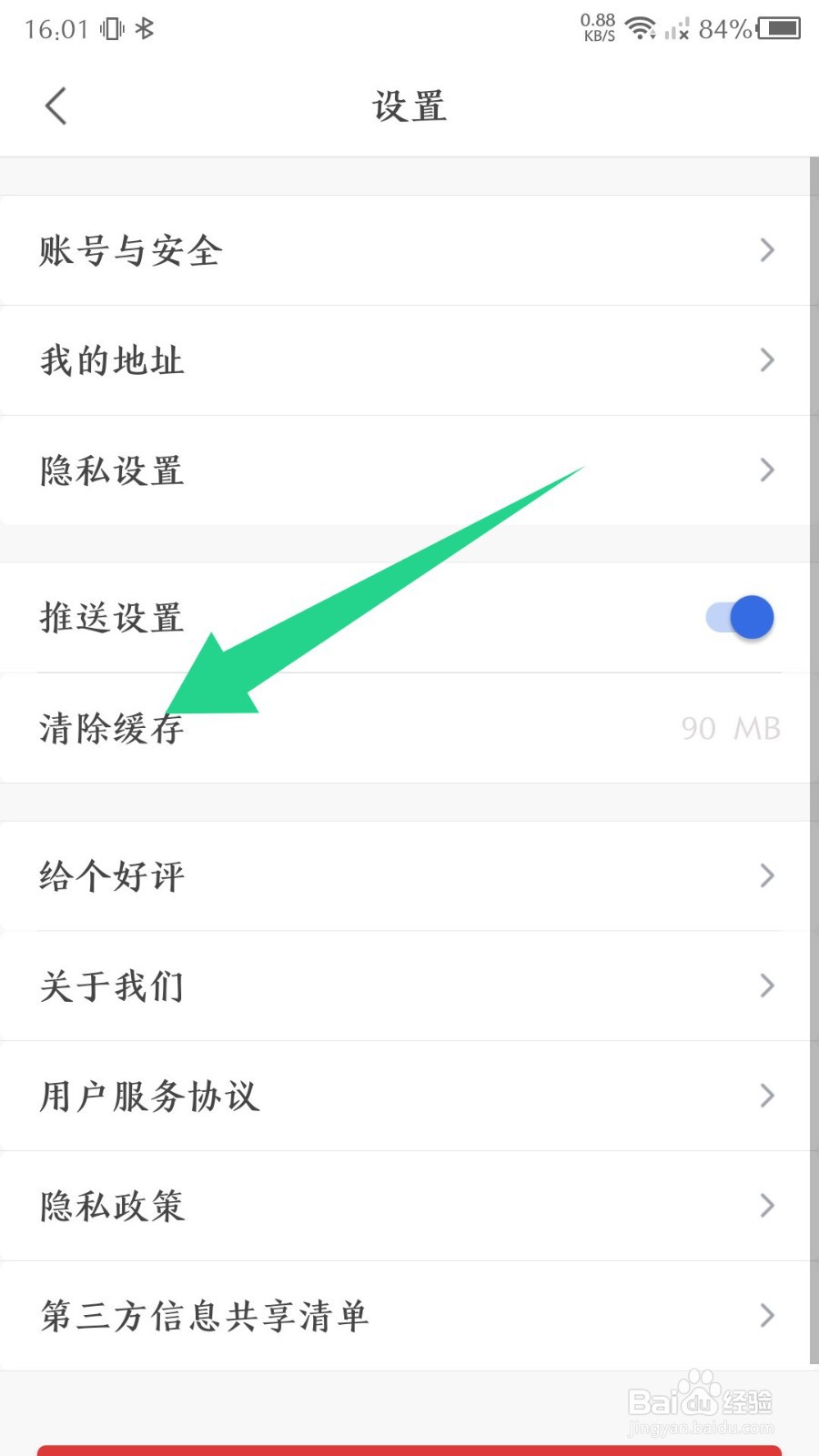
Task: Tap the 90 MB cache size indicator
Action: tap(731, 728)
